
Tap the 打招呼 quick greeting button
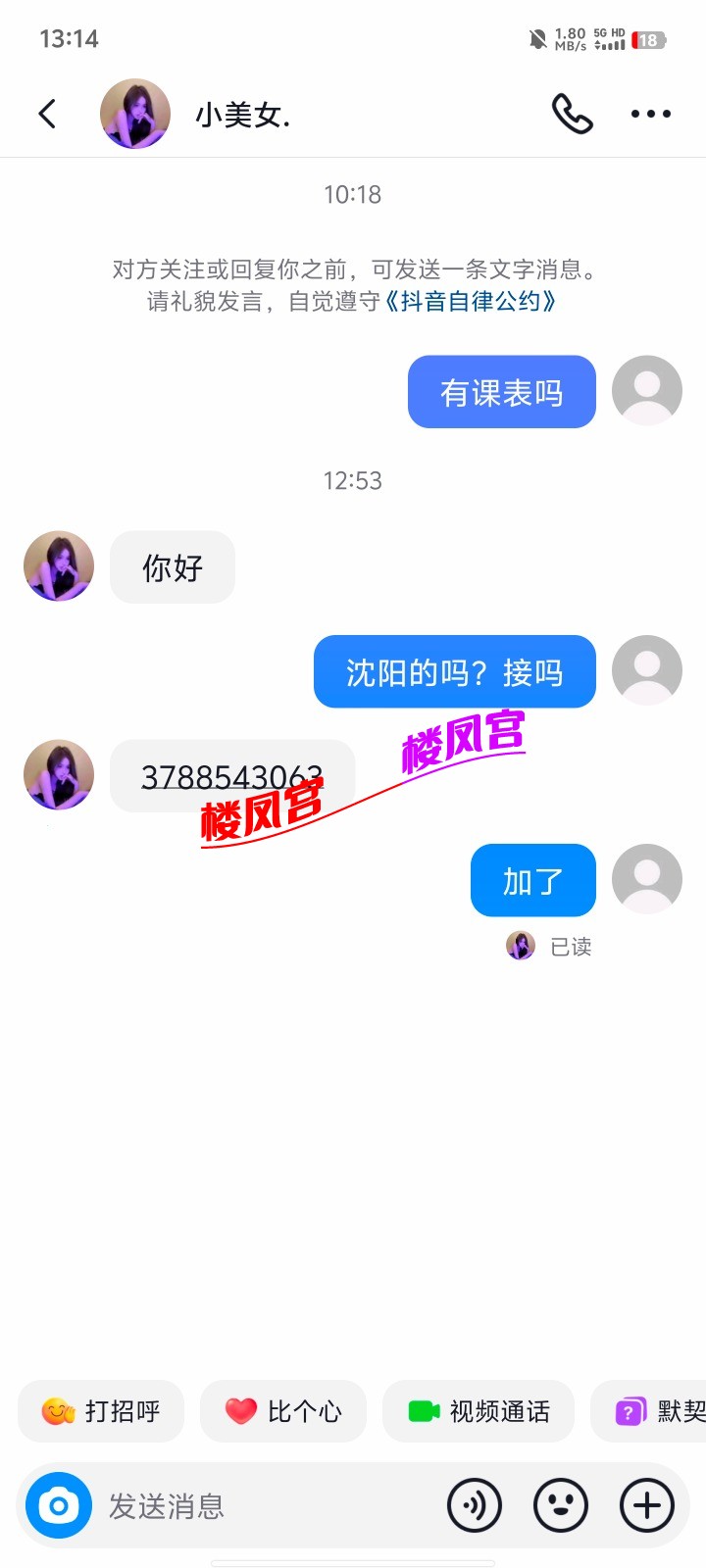100,1411
